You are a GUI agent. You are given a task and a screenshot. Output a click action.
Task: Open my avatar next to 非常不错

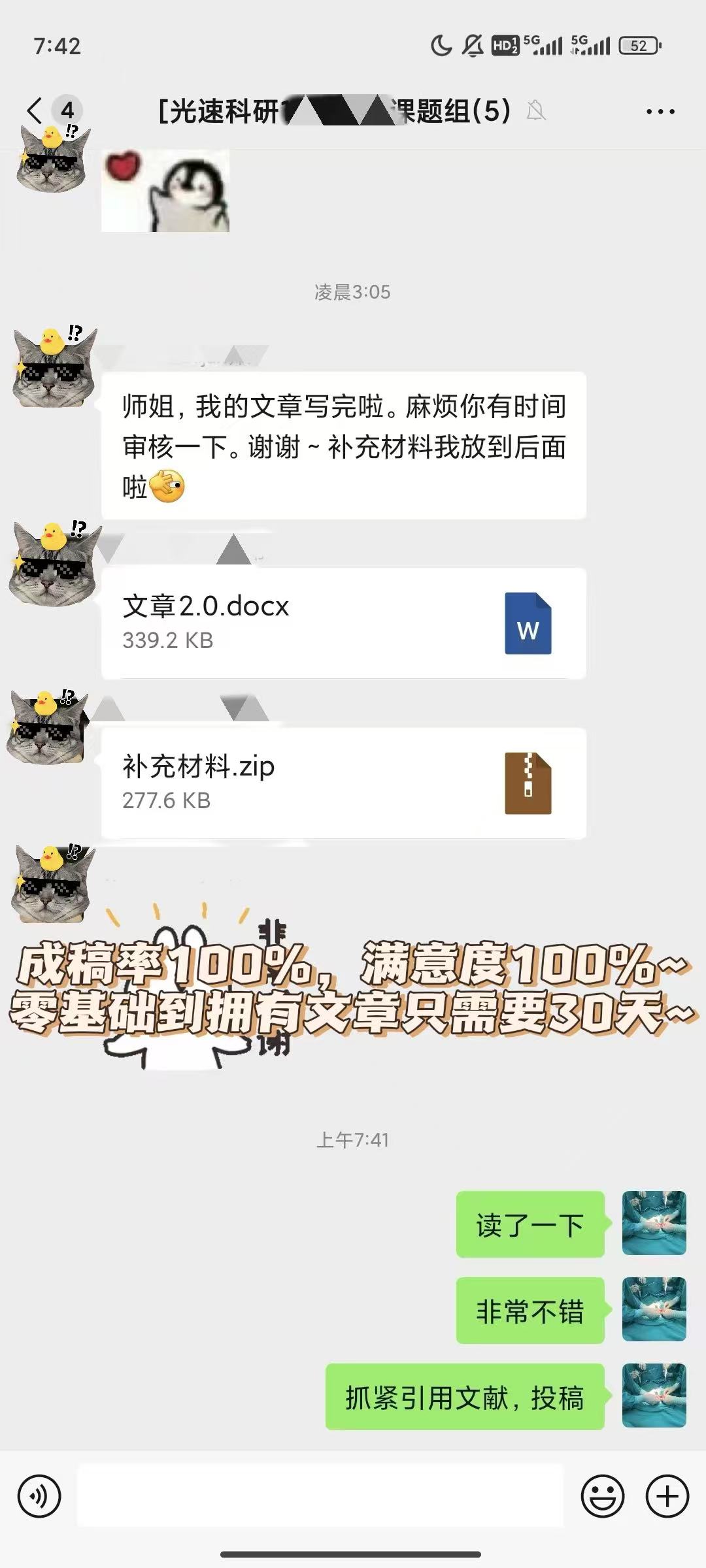point(654,1309)
